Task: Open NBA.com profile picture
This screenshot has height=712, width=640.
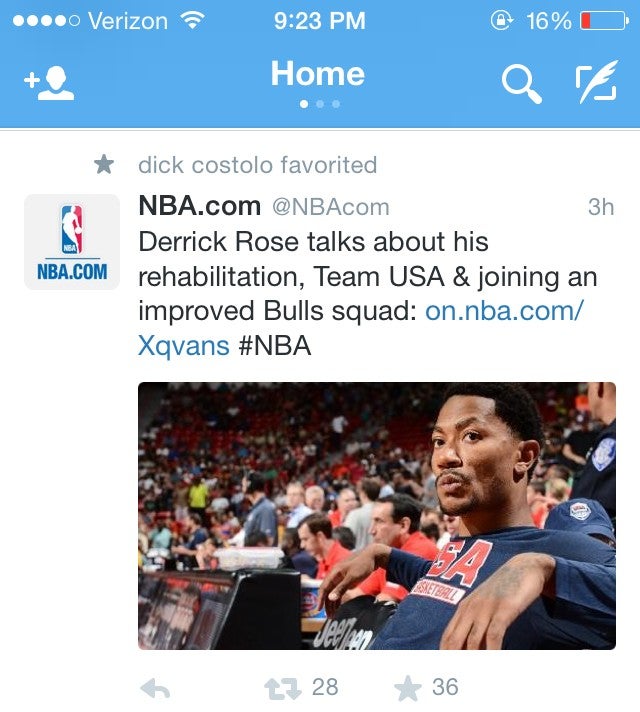Action: click(x=71, y=243)
